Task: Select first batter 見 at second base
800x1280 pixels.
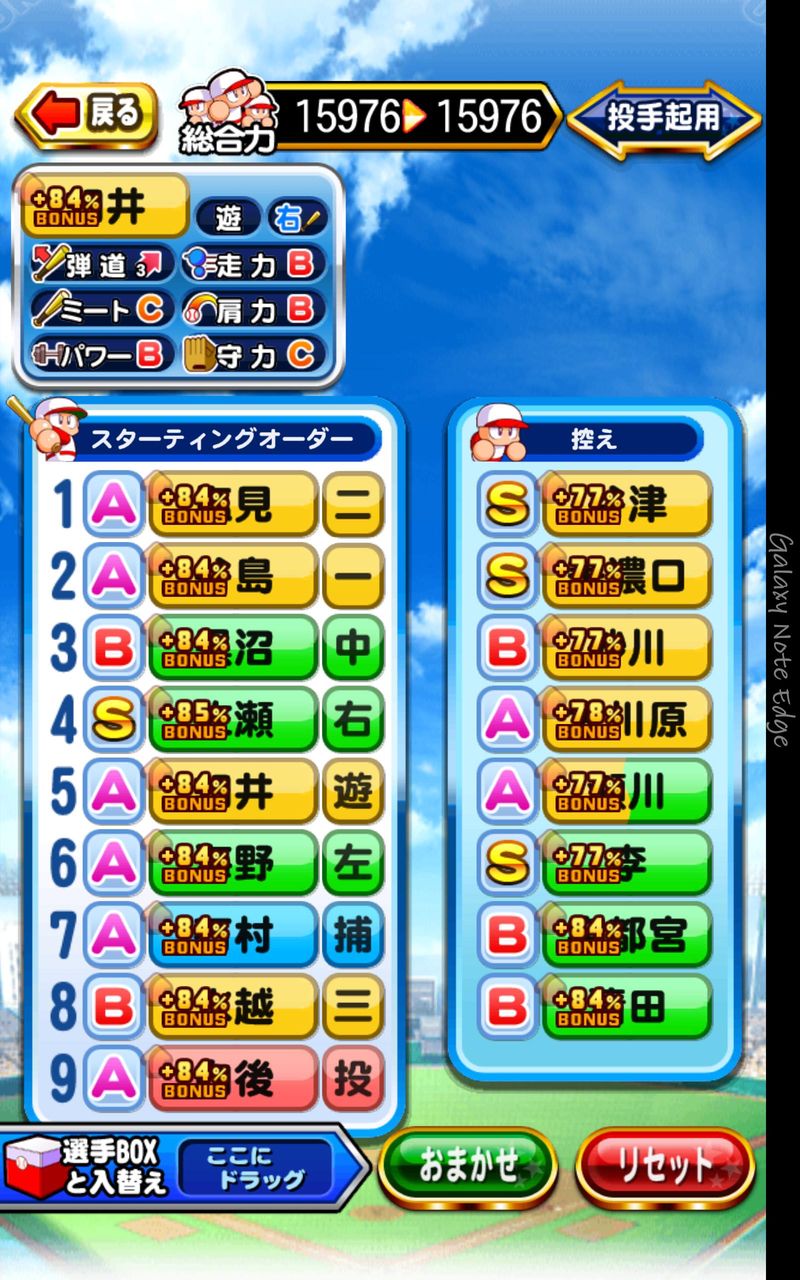Action: [234, 505]
